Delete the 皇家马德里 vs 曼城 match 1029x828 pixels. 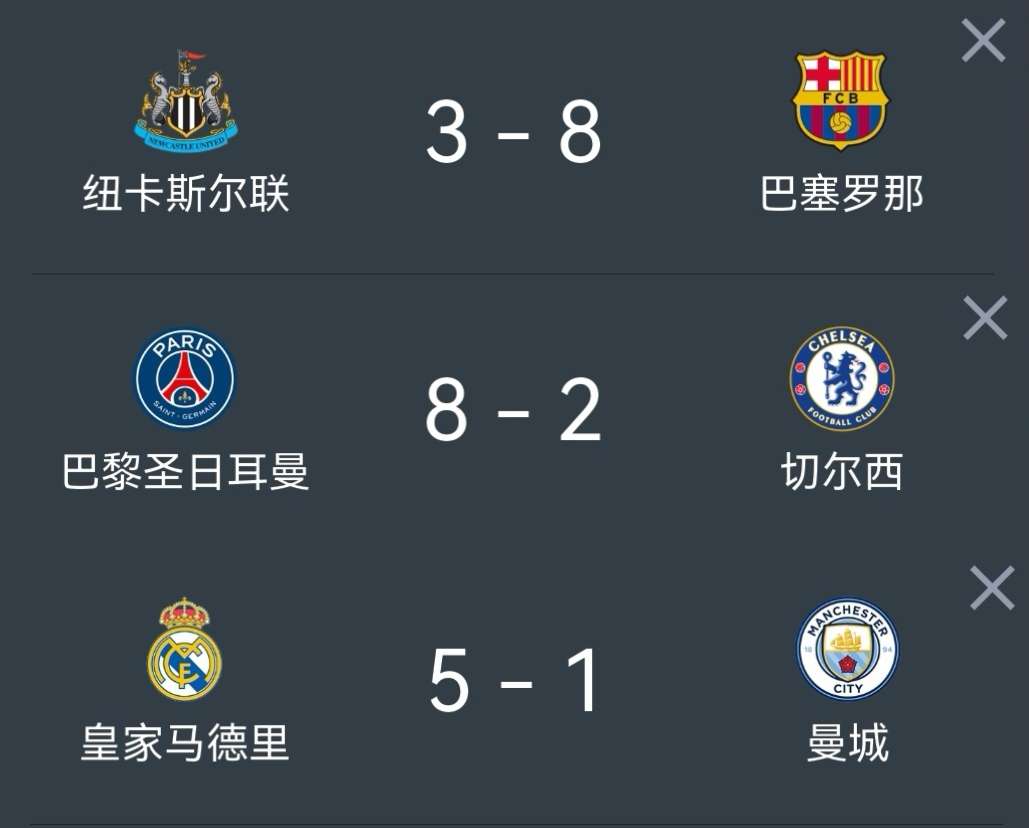tap(991, 587)
